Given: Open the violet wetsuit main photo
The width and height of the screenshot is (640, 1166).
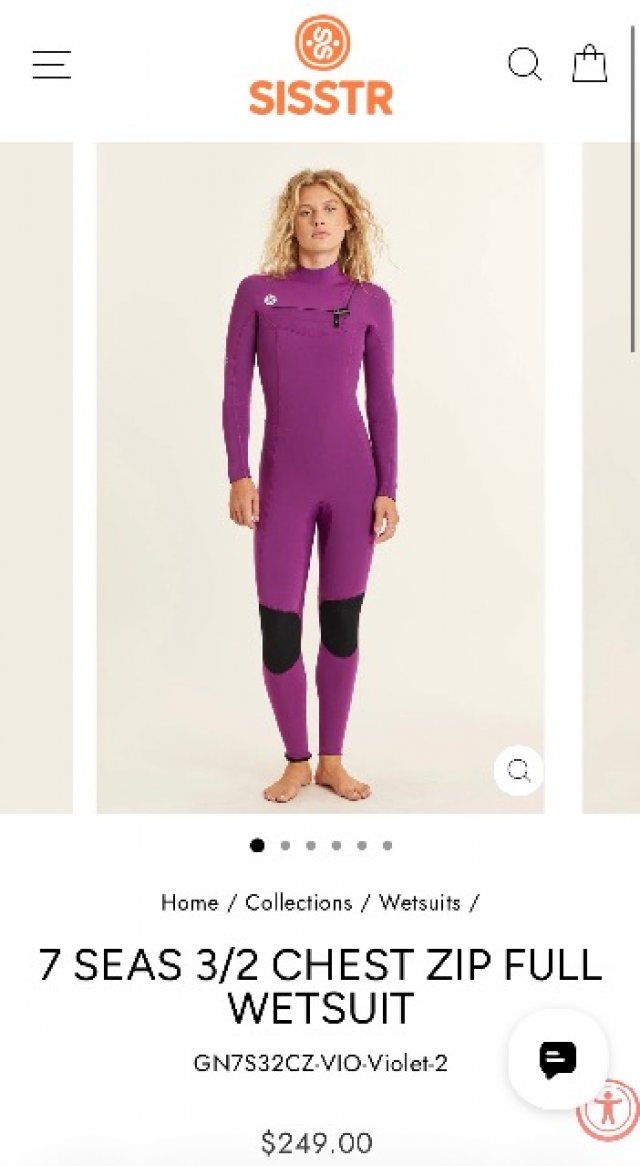Looking at the screenshot, I should click(320, 470).
